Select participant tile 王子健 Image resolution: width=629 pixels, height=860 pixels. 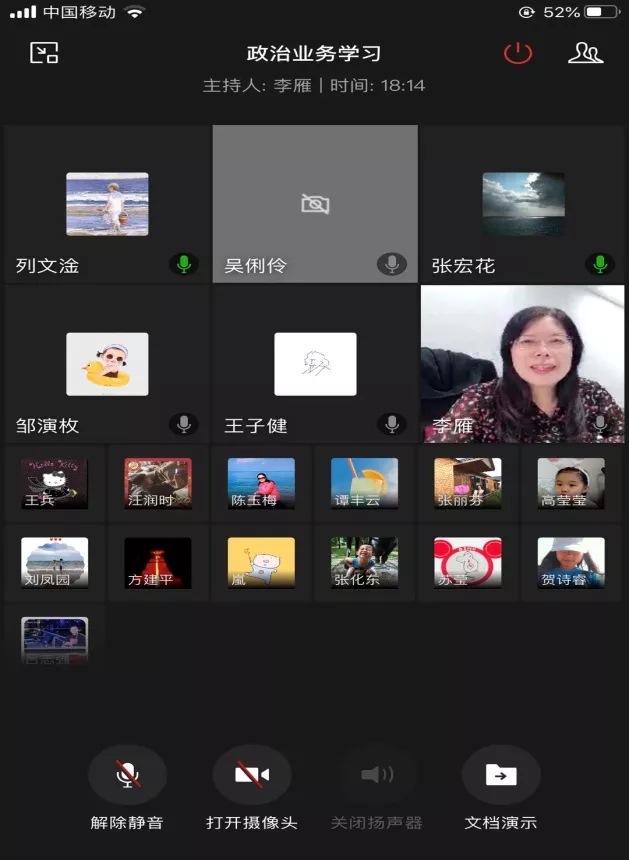[315, 364]
